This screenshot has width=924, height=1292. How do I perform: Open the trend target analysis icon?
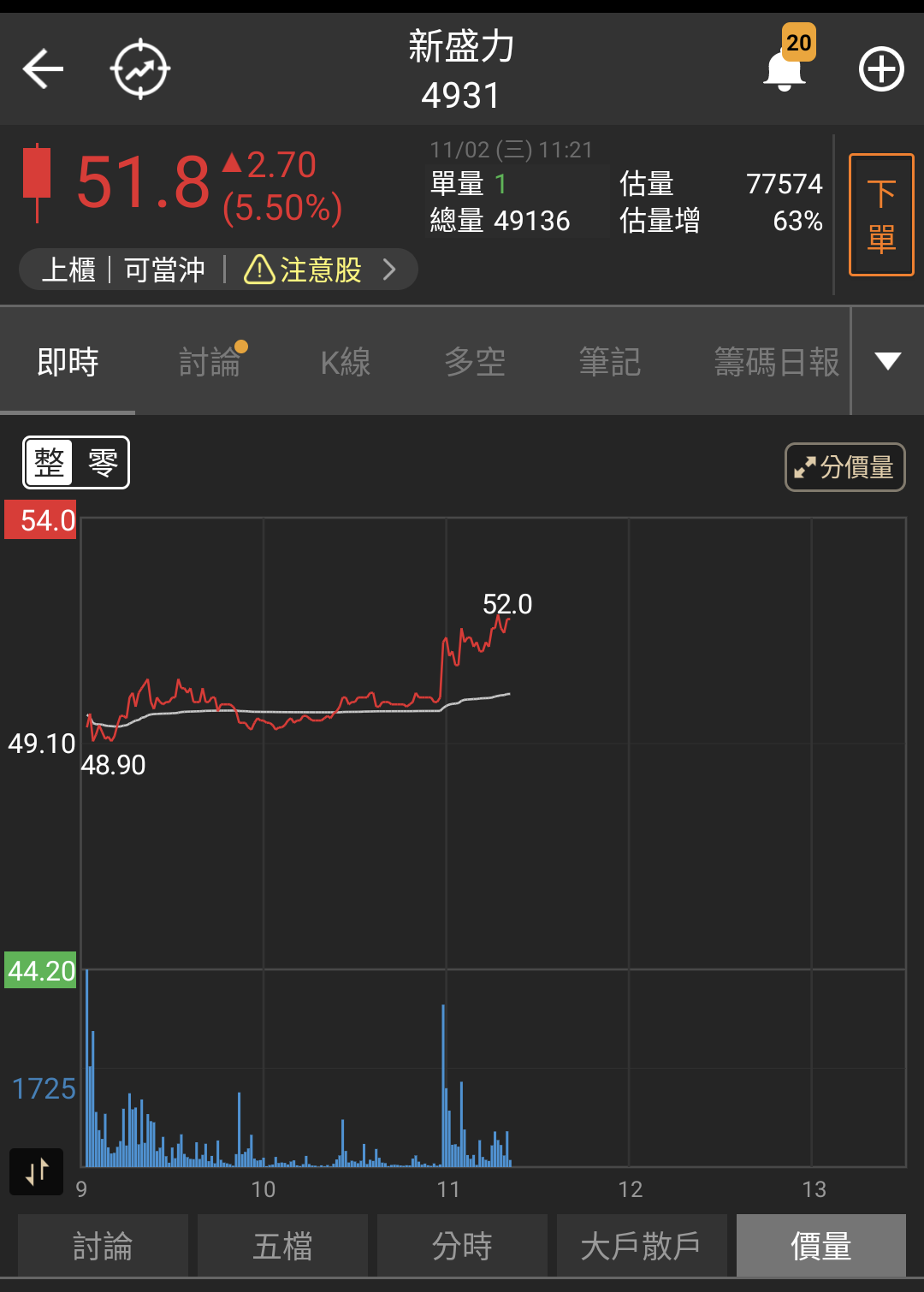click(x=140, y=69)
